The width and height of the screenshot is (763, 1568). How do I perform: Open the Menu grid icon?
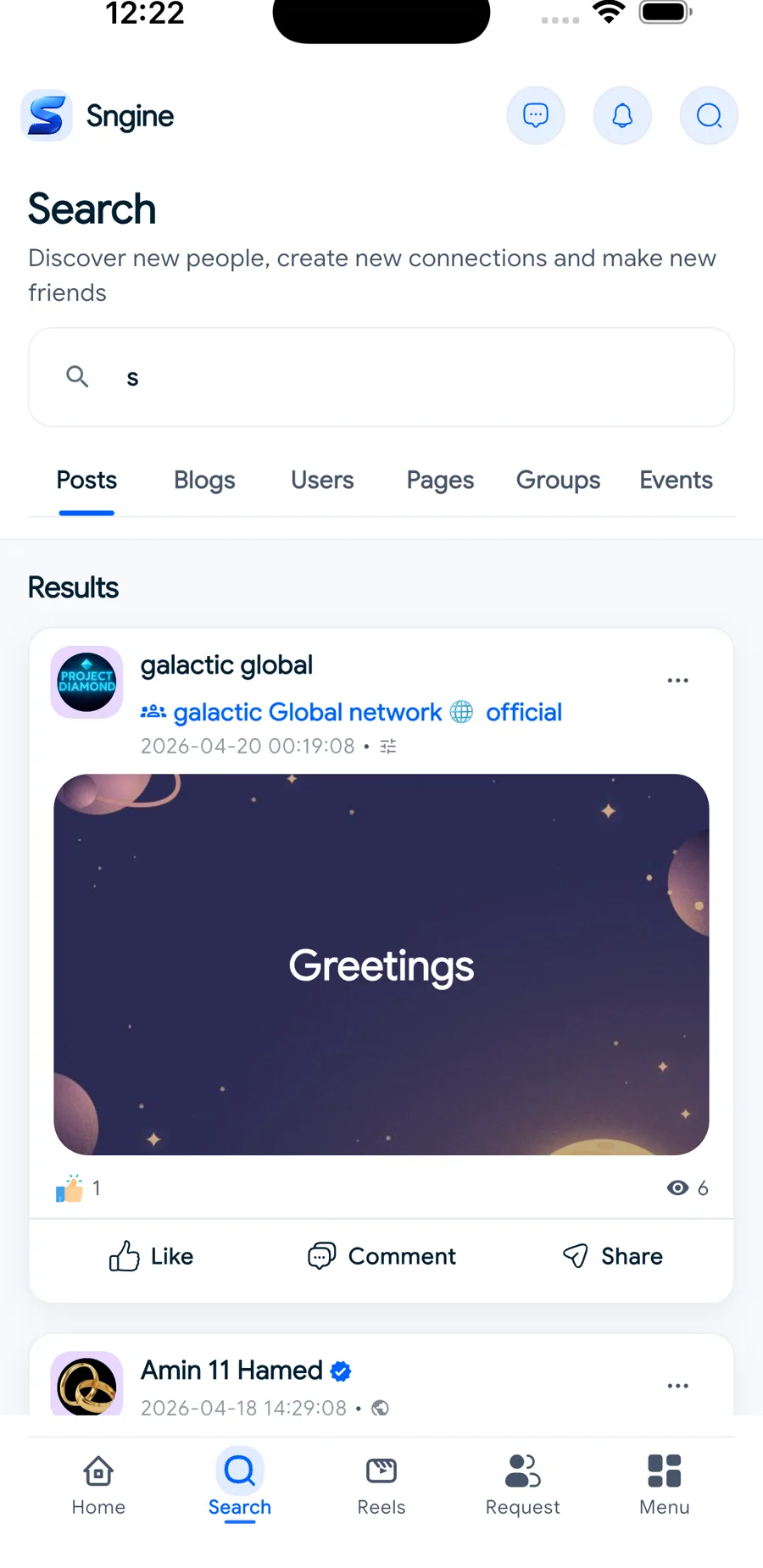coord(664,1483)
